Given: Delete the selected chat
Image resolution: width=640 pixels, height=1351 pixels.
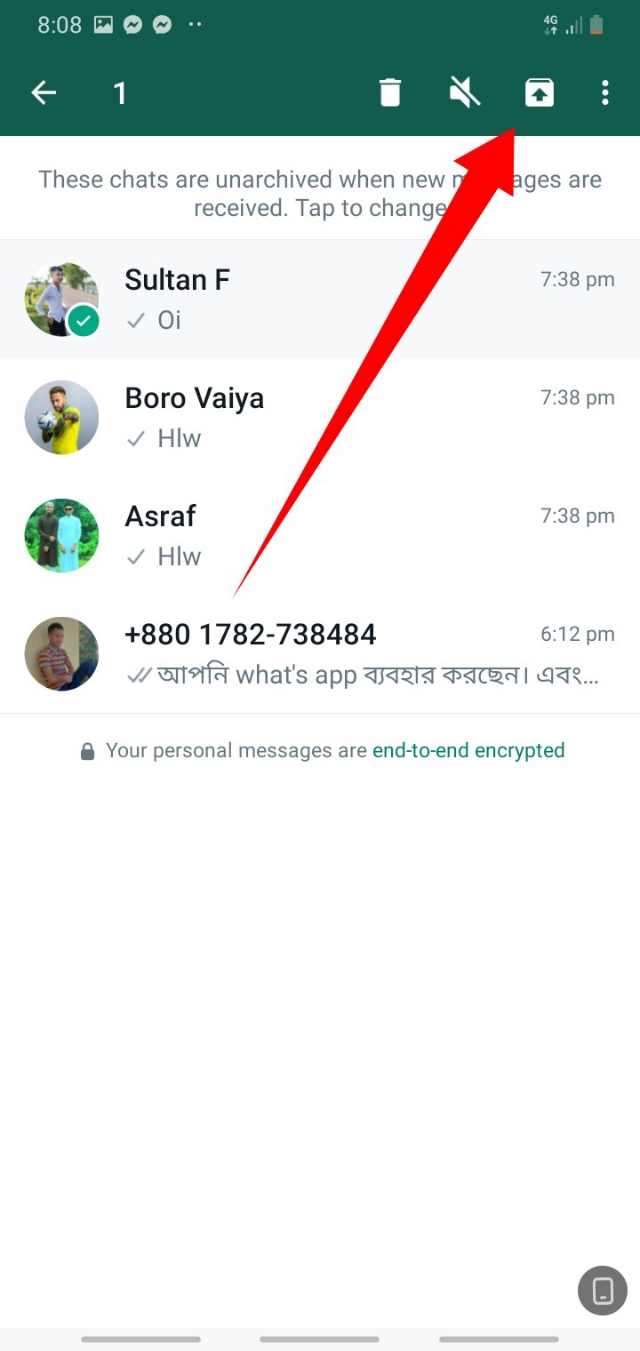Looking at the screenshot, I should click(390, 93).
